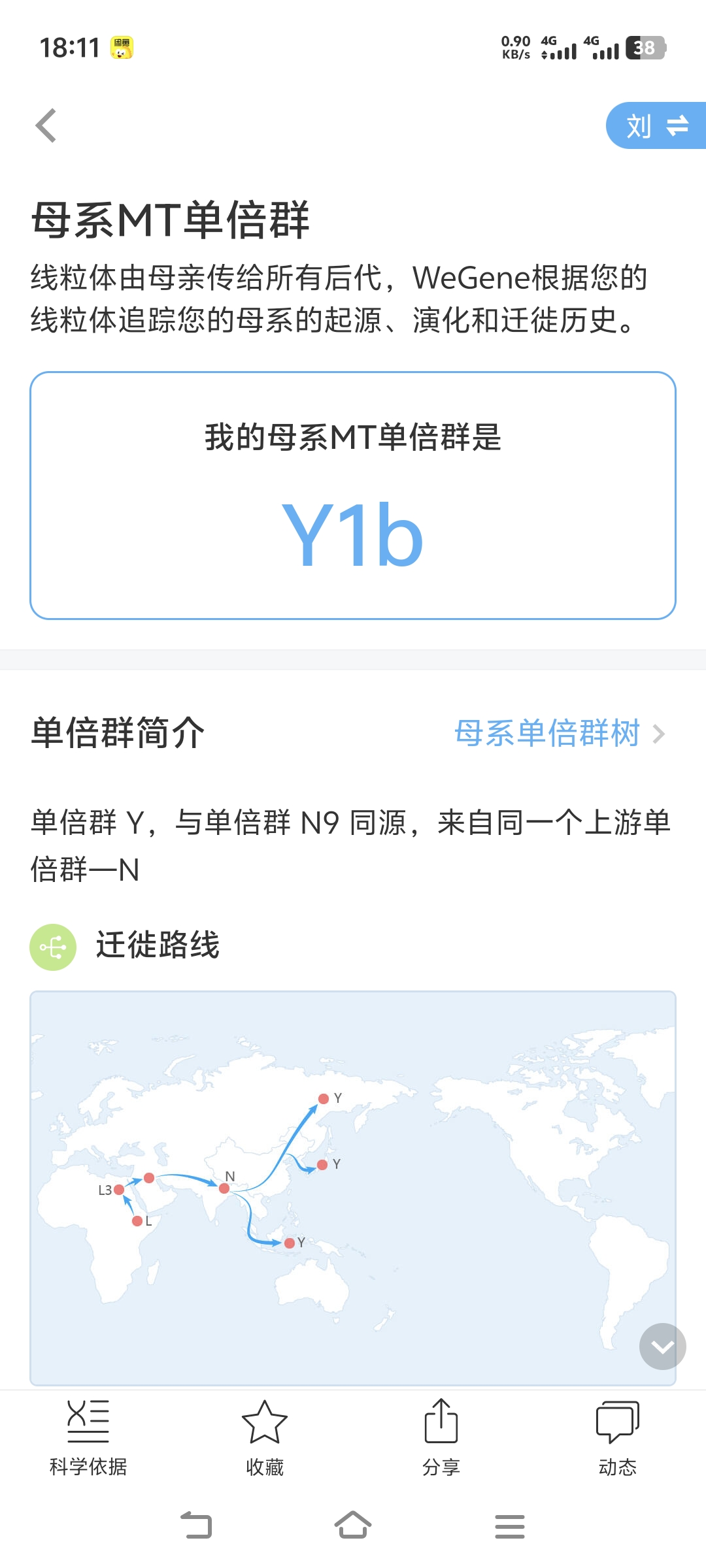Open the 动态 comments section

[618, 1438]
